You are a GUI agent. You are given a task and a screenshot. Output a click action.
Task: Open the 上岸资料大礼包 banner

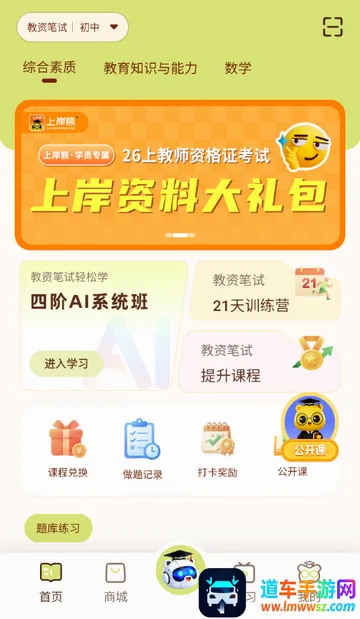(180, 175)
